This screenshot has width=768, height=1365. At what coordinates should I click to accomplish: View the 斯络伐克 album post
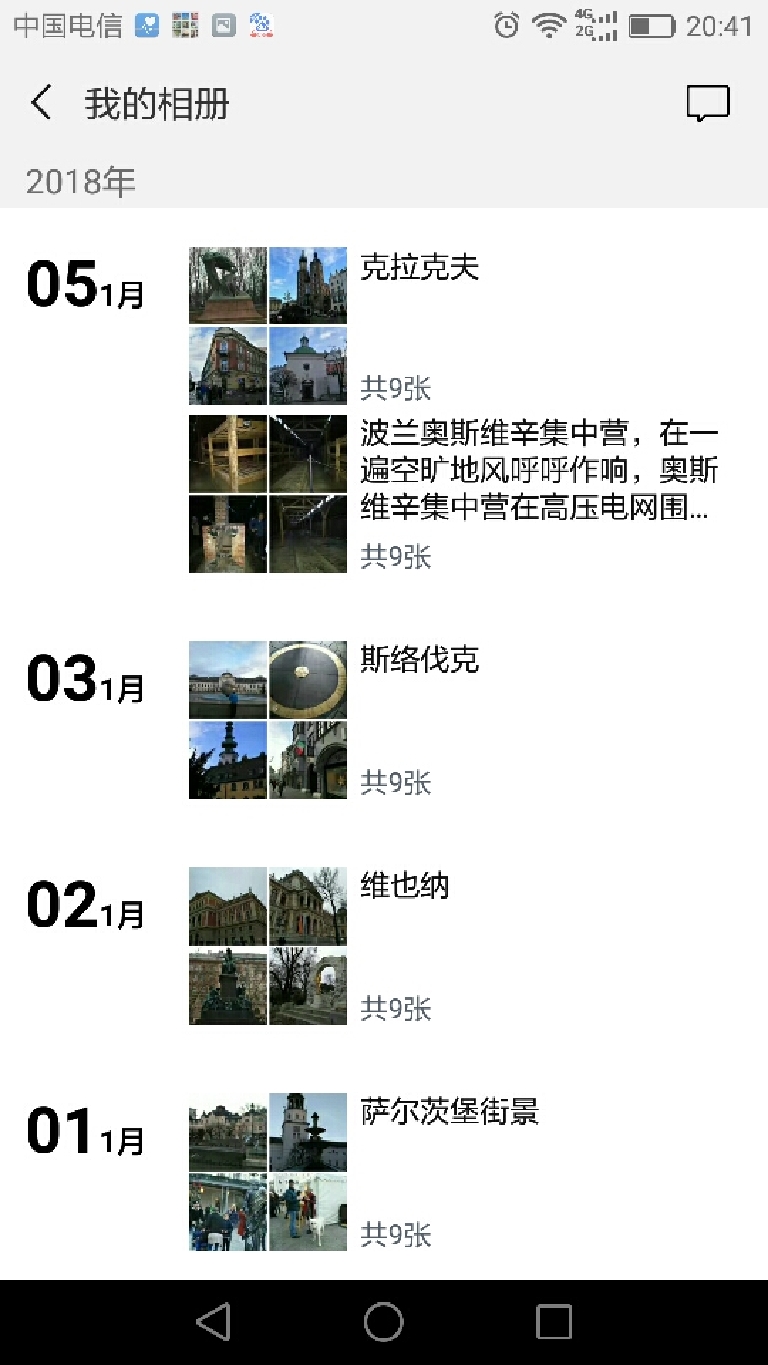(419, 660)
